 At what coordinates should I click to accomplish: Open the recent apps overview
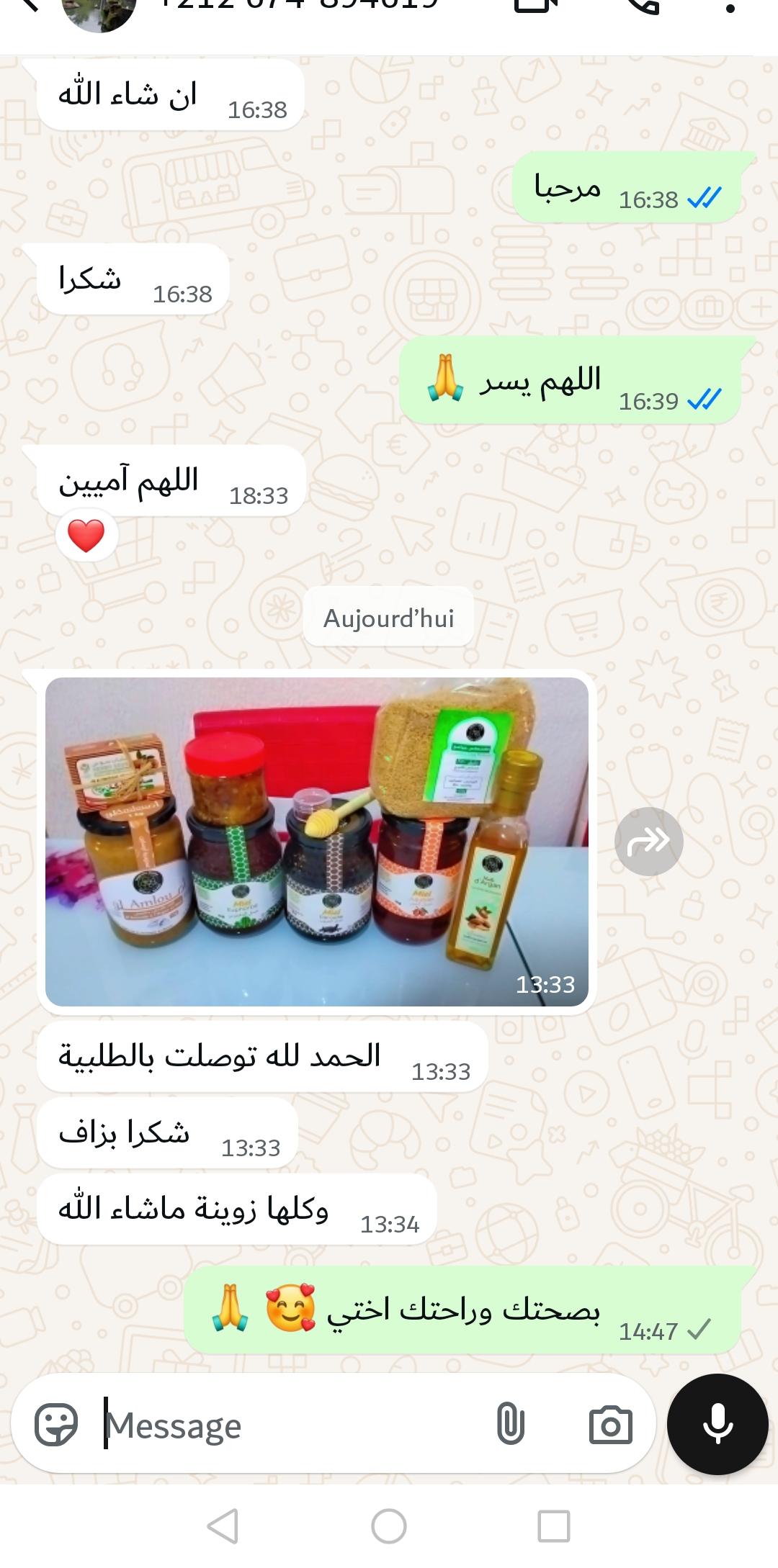coord(554,1526)
